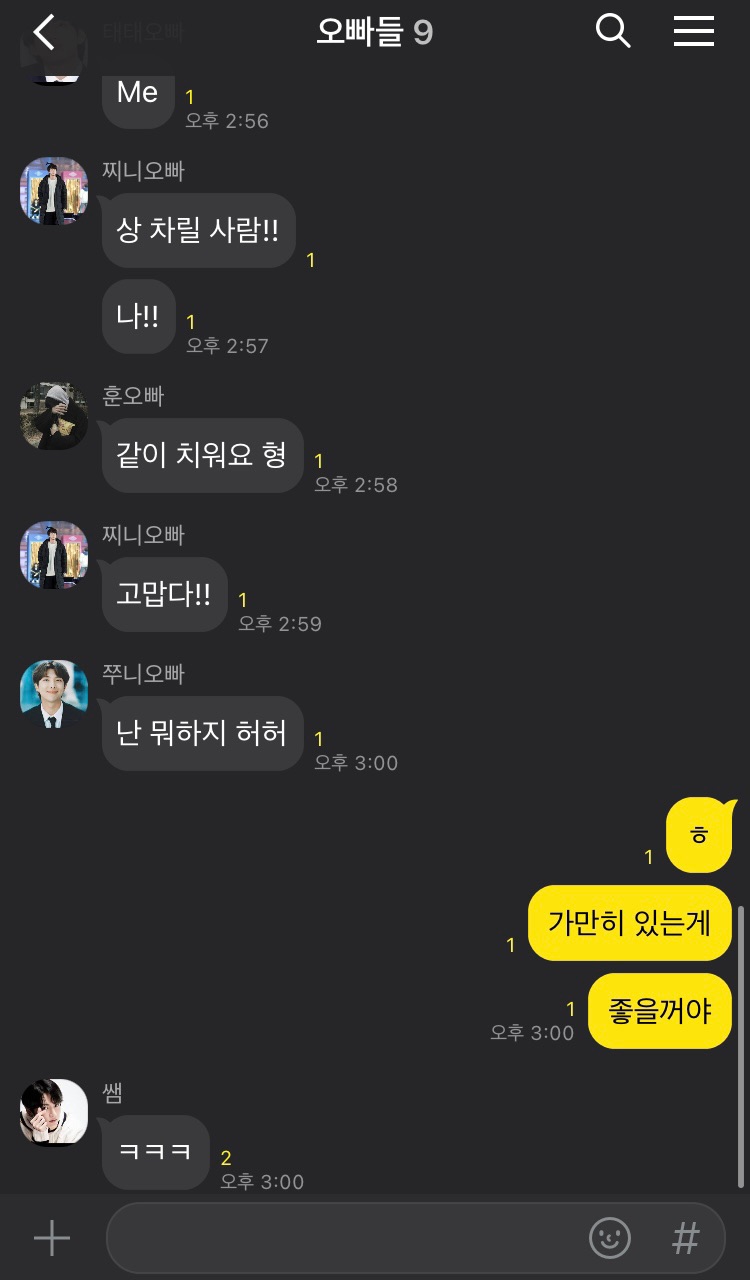Focus the message input field

click(x=340, y=1238)
